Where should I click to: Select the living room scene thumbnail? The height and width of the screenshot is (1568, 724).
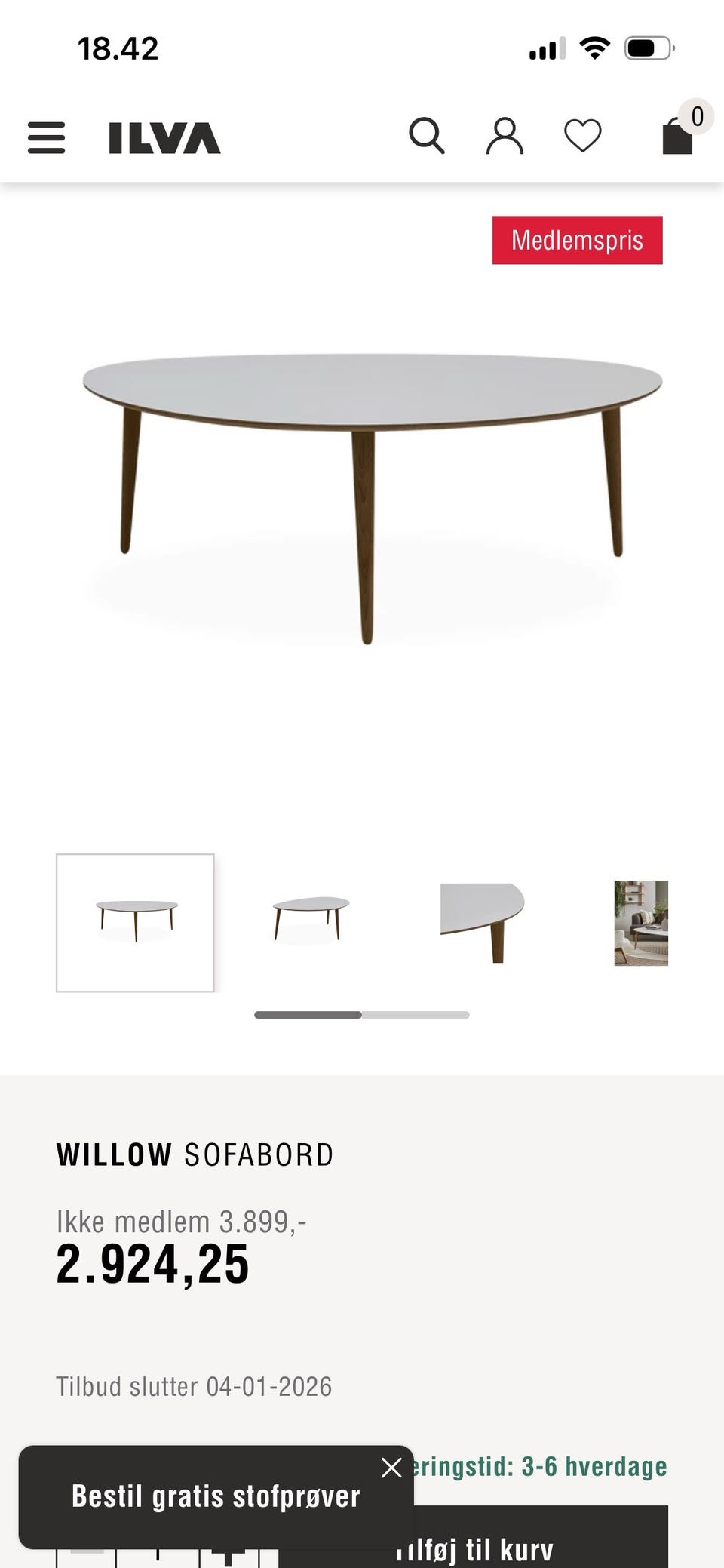pos(640,923)
